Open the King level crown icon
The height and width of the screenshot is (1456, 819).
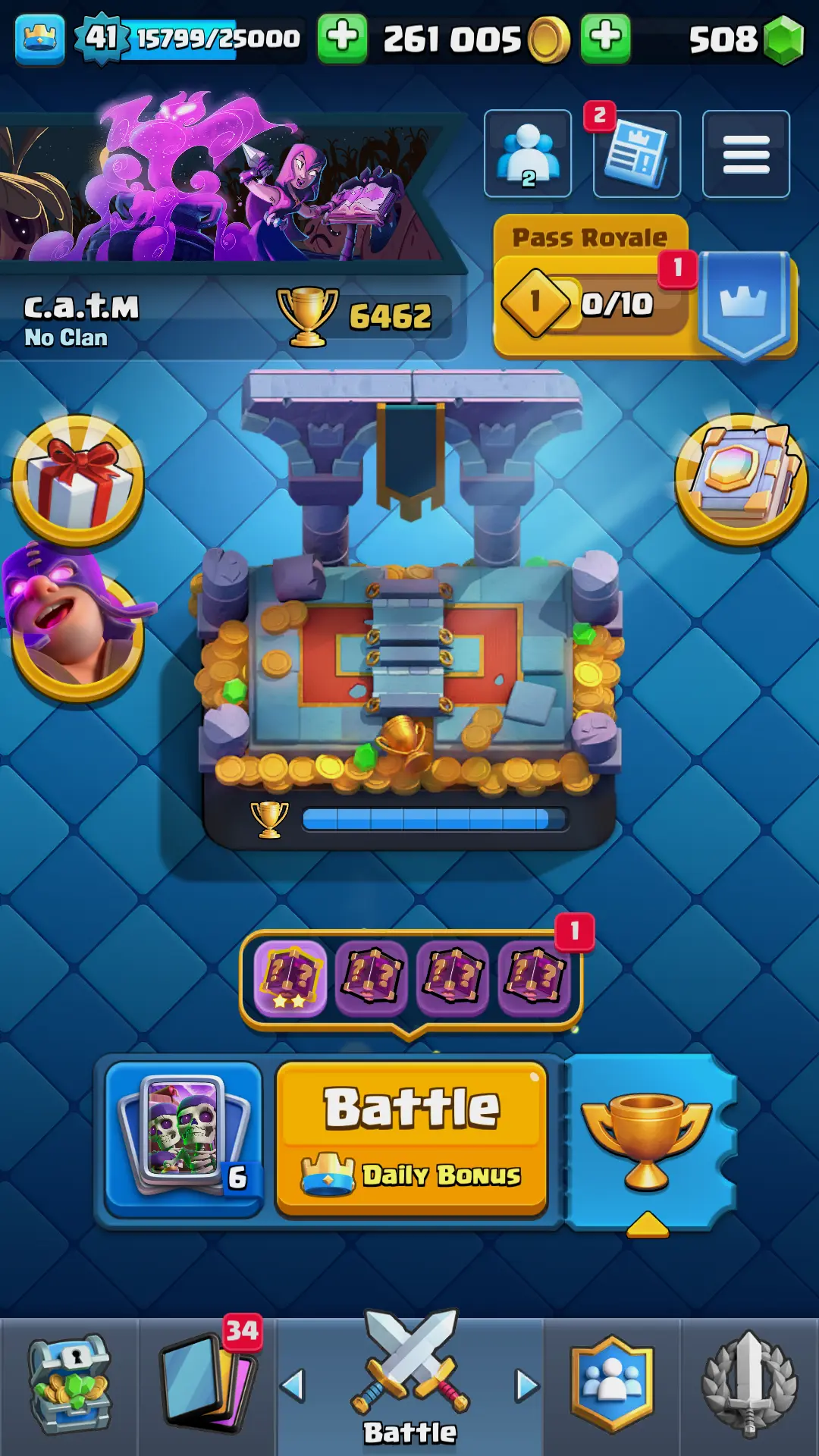pos(39,38)
